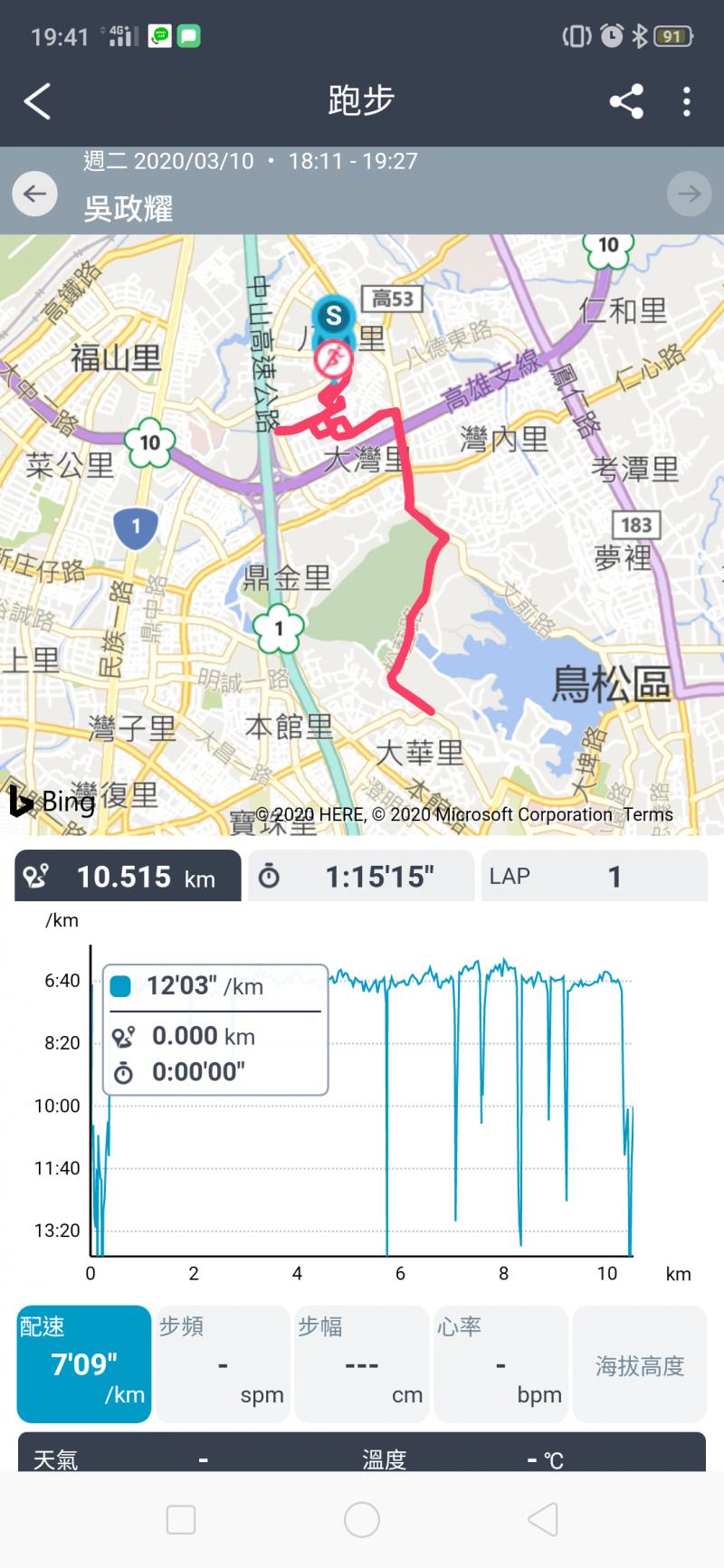724x1568 pixels.
Task: Go back from the 跑步 screen
Action: click(x=37, y=101)
